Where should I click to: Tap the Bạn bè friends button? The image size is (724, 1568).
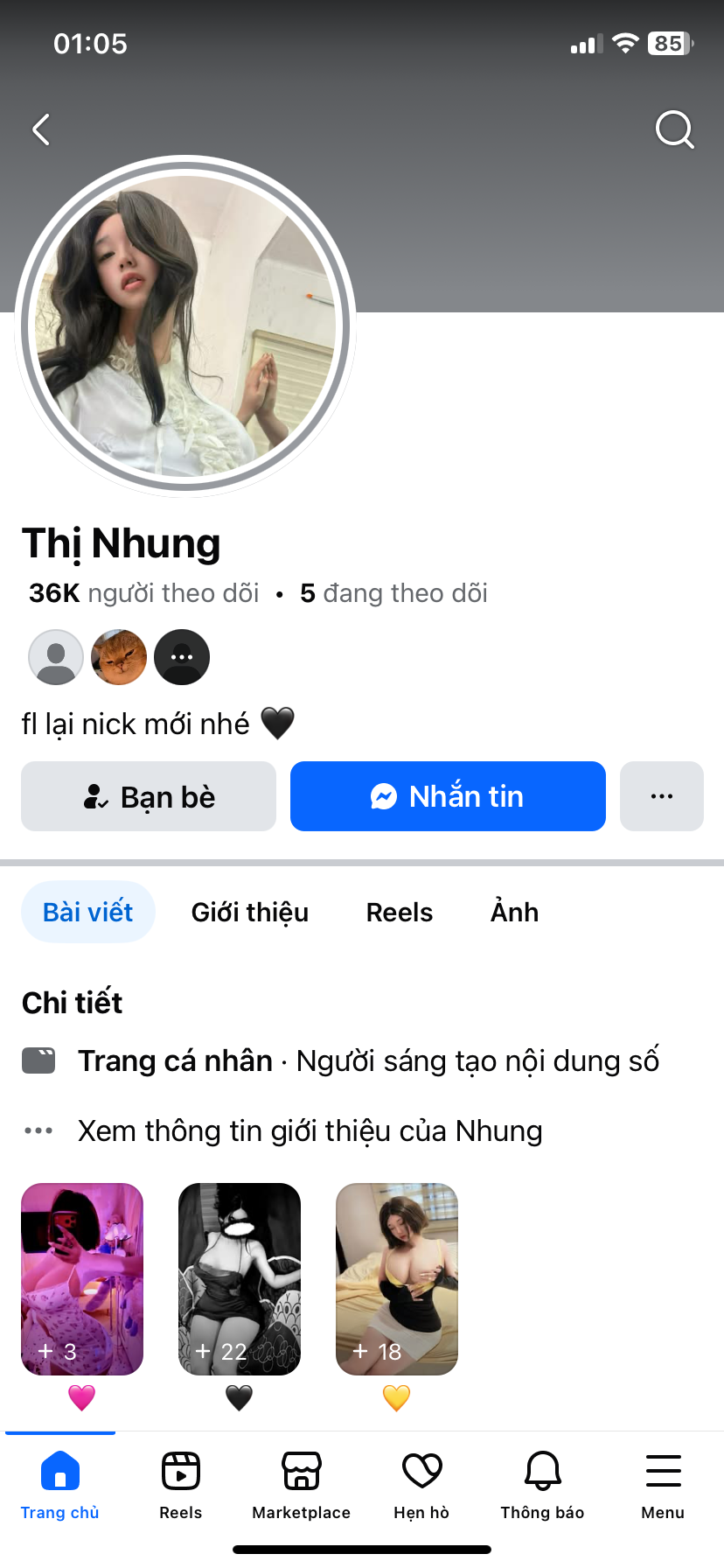(x=149, y=796)
